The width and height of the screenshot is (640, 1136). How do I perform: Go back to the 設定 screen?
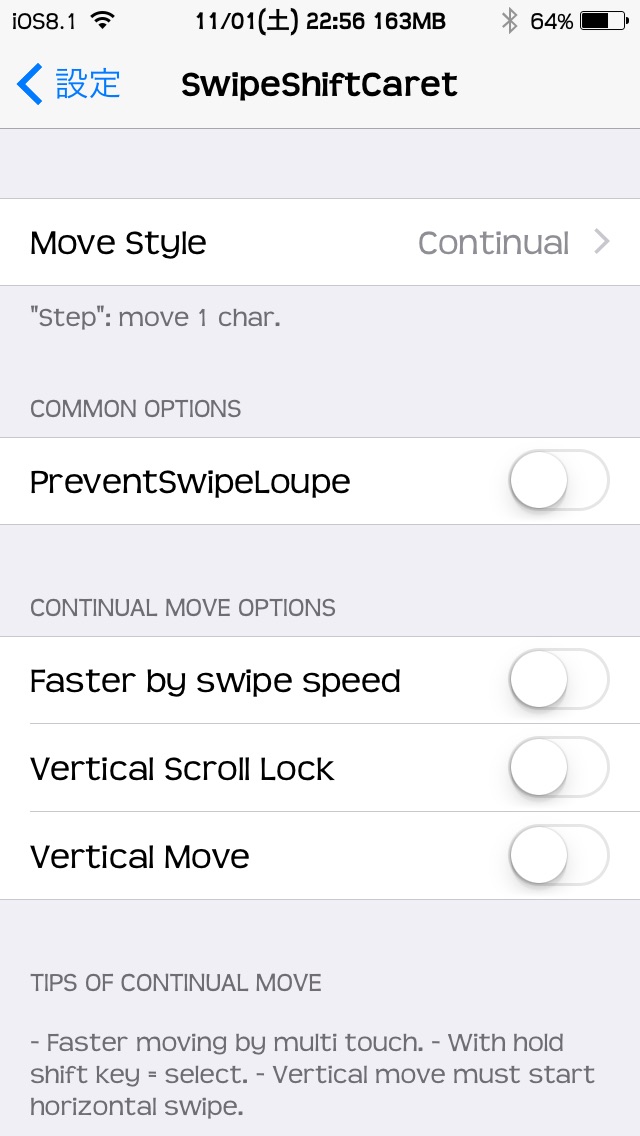[x=68, y=84]
